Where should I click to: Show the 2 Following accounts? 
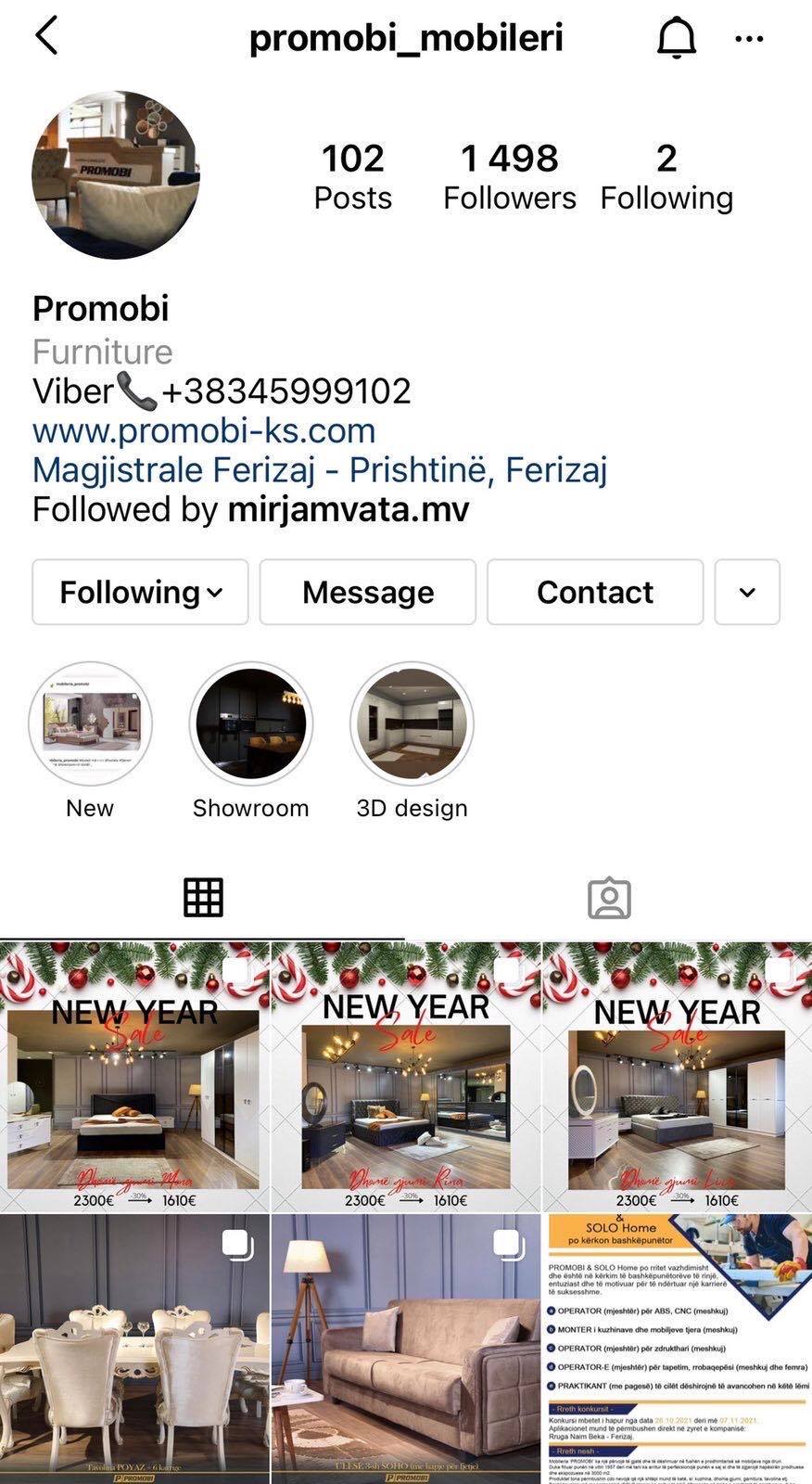[x=666, y=176]
